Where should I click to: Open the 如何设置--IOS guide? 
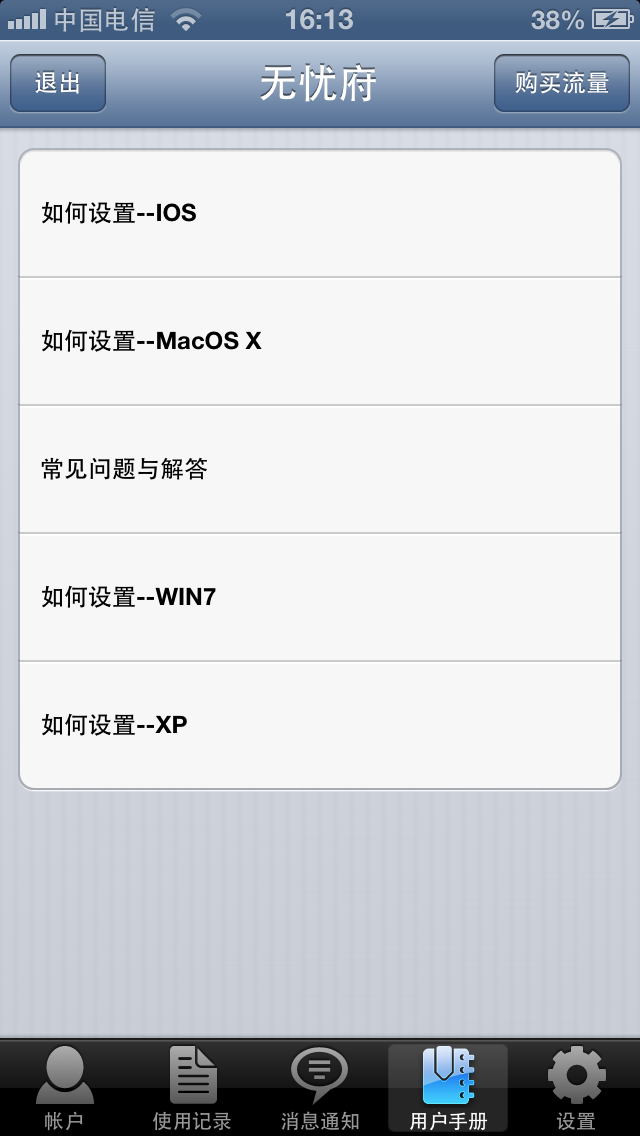320,213
